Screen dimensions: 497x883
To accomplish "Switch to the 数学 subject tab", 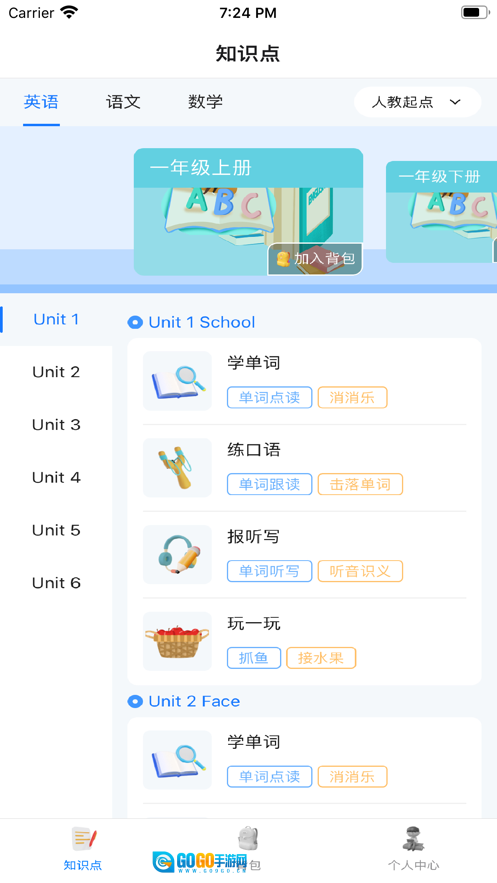I will (205, 102).
